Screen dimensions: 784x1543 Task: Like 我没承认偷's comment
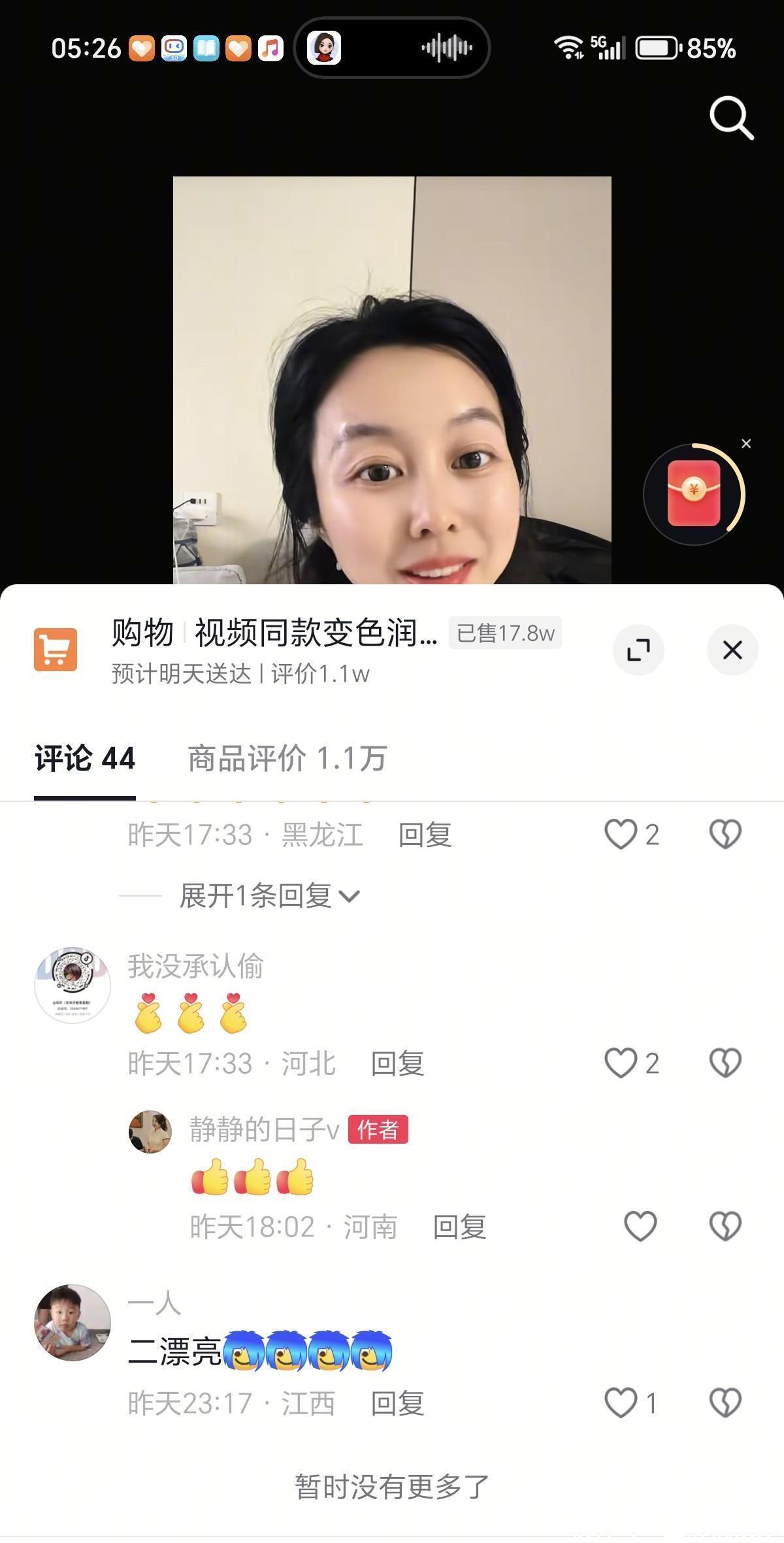tap(621, 1063)
